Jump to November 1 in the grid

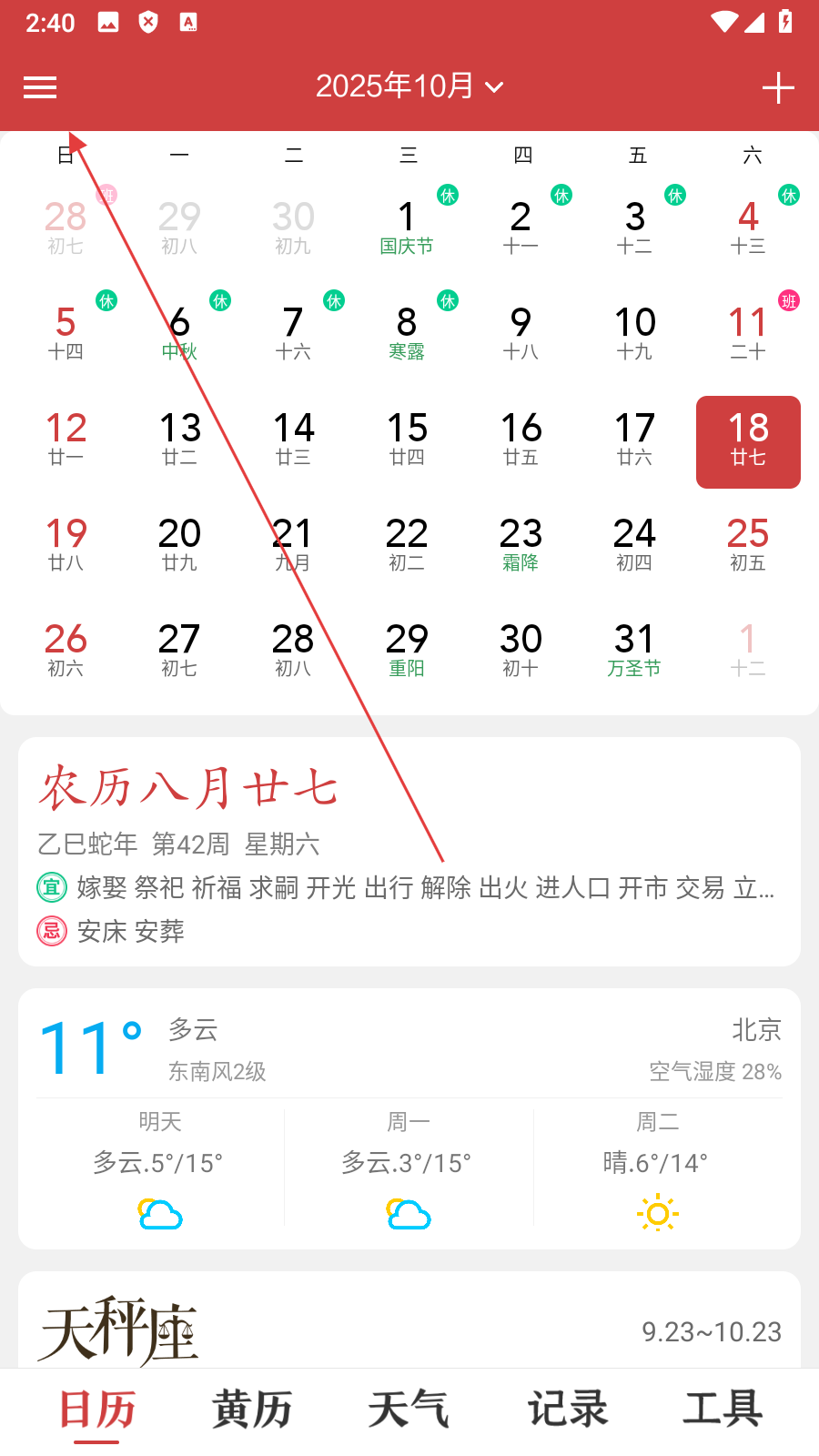point(748,650)
